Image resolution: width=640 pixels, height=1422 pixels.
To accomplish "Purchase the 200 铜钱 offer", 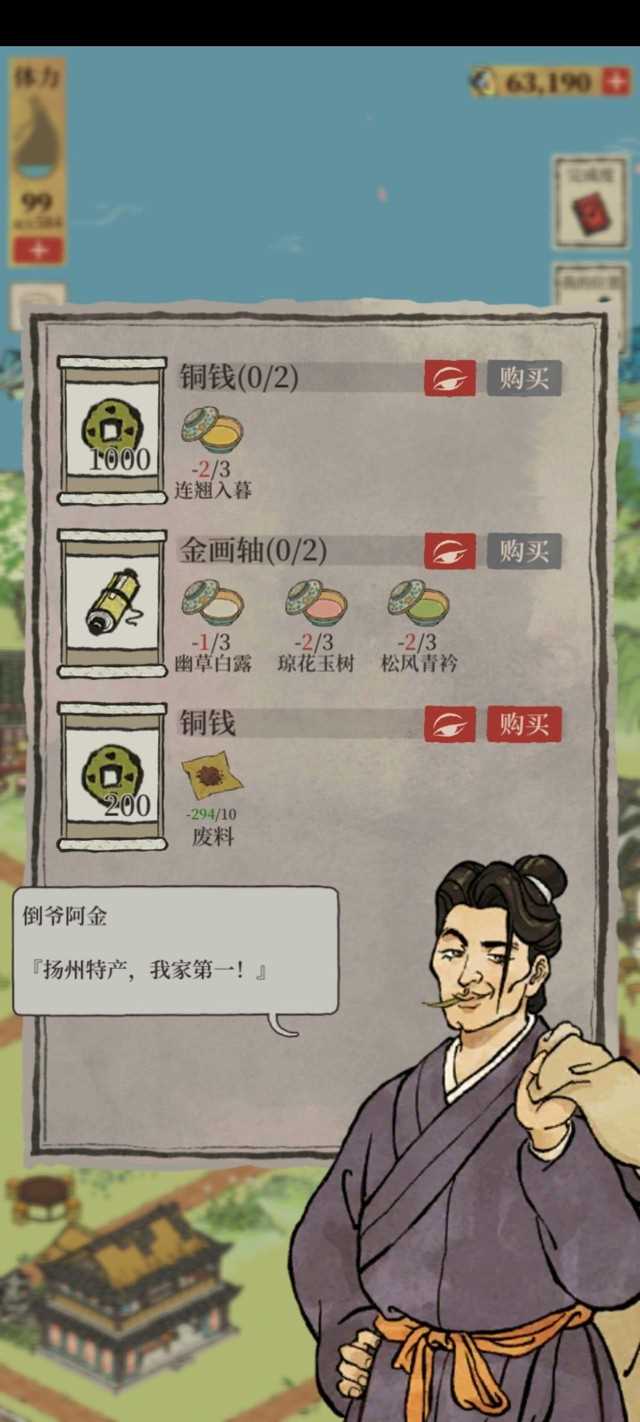I will [524, 724].
